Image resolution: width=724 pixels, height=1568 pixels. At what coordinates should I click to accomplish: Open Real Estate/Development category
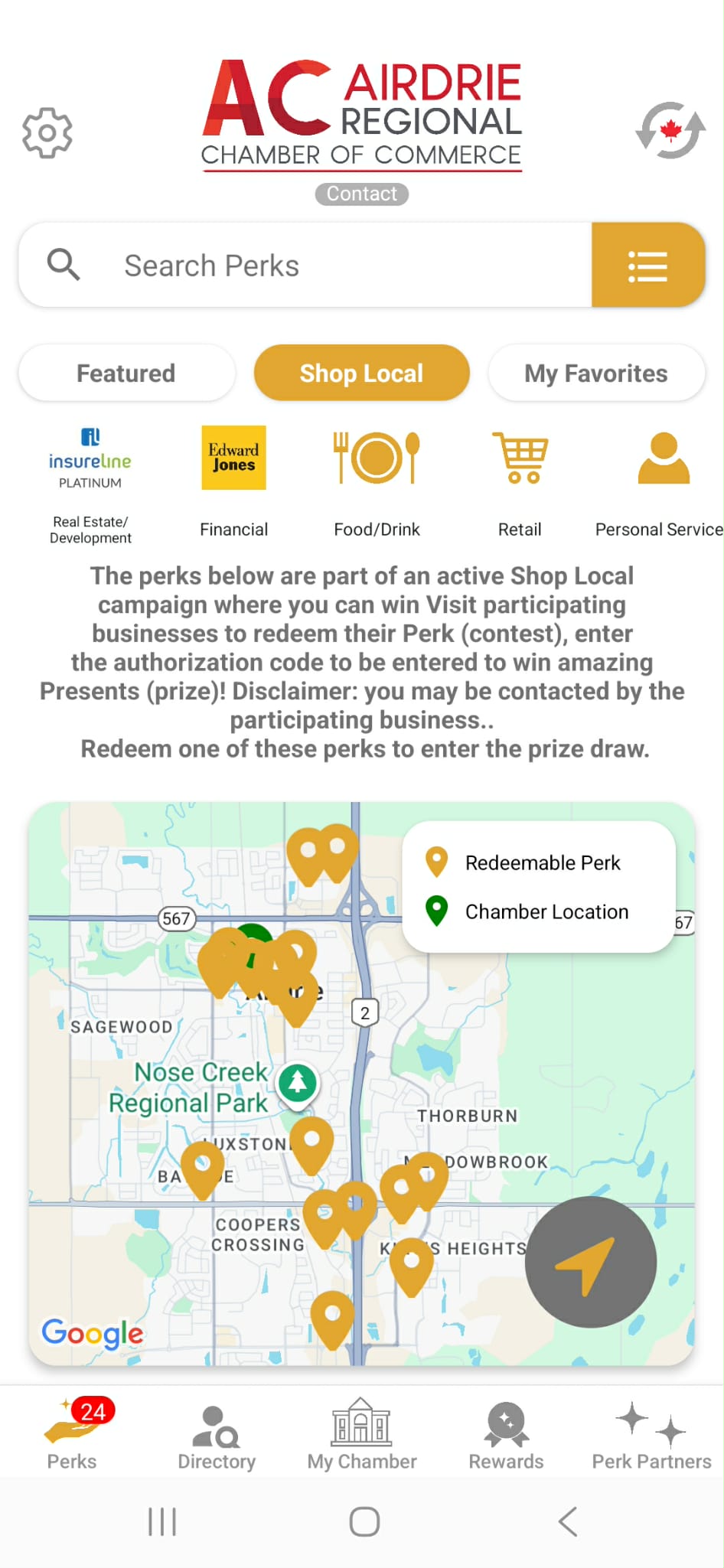(x=90, y=484)
